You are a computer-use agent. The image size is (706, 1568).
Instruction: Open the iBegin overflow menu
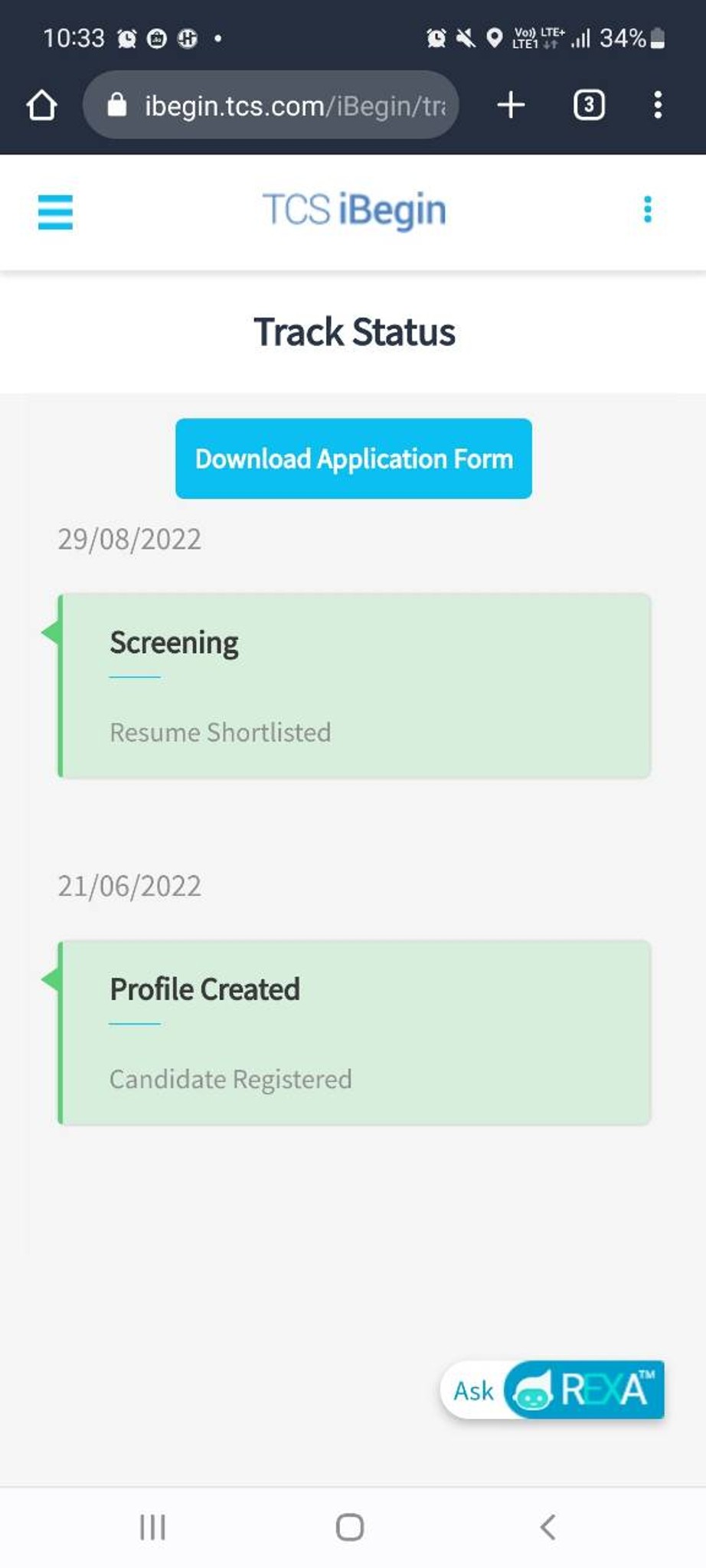pos(648,210)
